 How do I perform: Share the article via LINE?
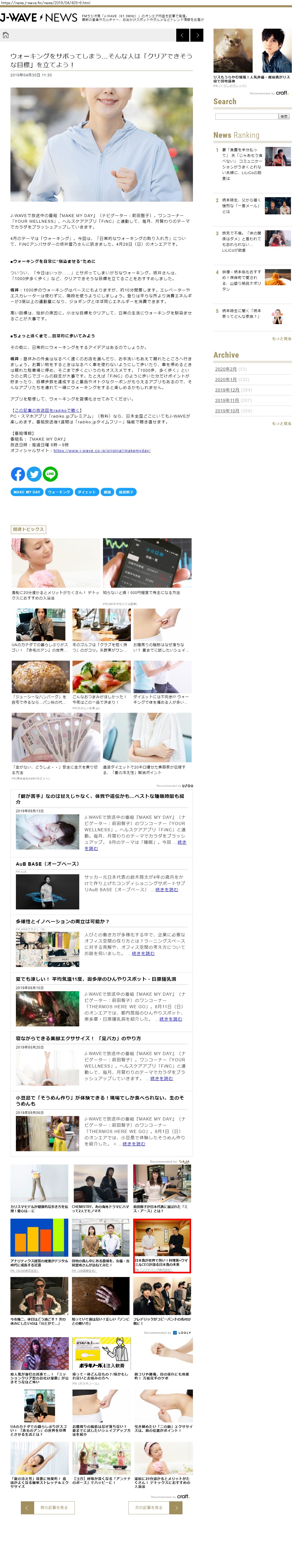[50, 474]
